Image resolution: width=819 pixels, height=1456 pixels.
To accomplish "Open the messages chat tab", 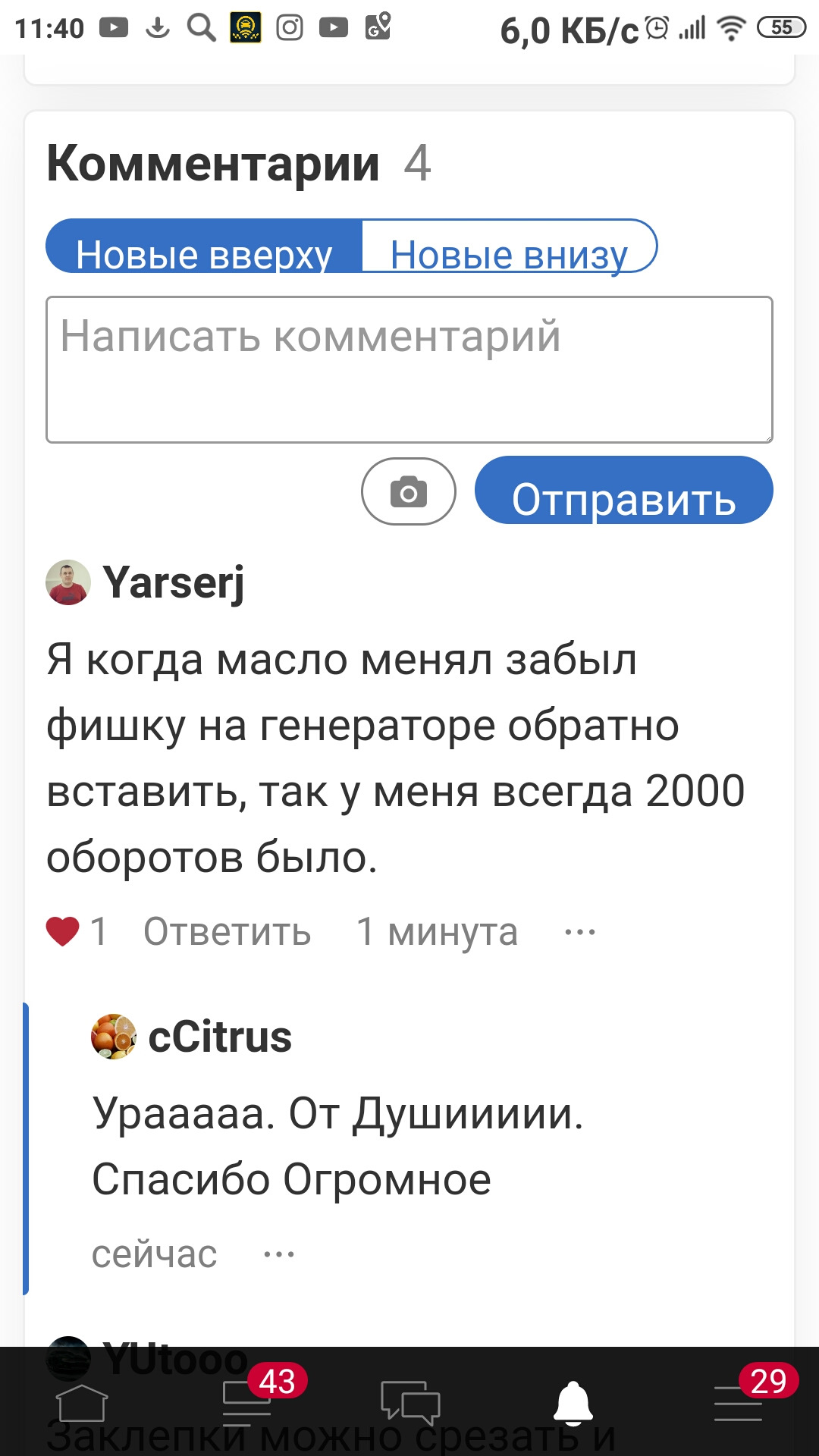I will pos(410,1402).
